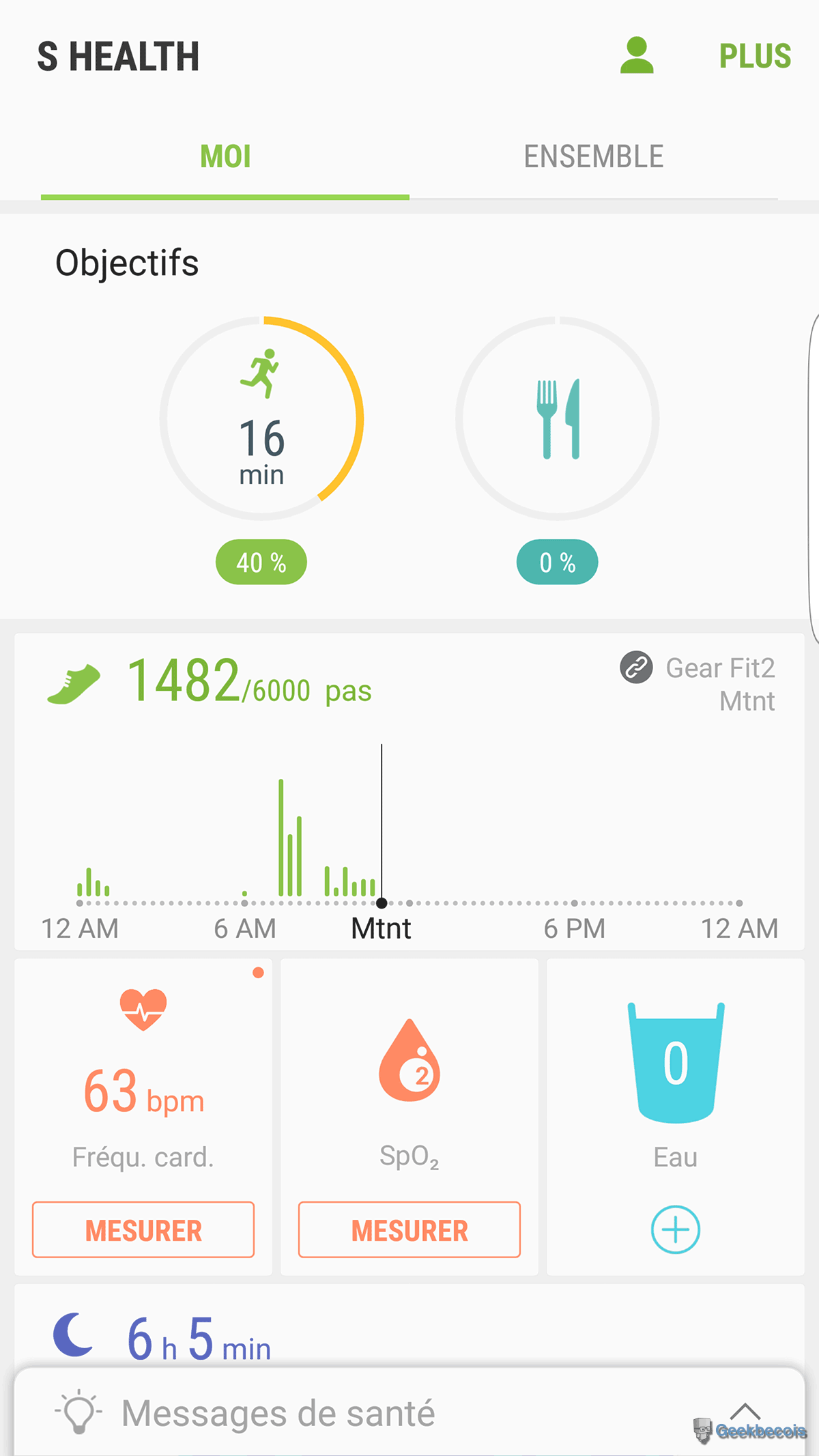Tap MESURER under Fréqu. card.
This screenshot has width=819, height=1456.
click(x=143, y=1230)
